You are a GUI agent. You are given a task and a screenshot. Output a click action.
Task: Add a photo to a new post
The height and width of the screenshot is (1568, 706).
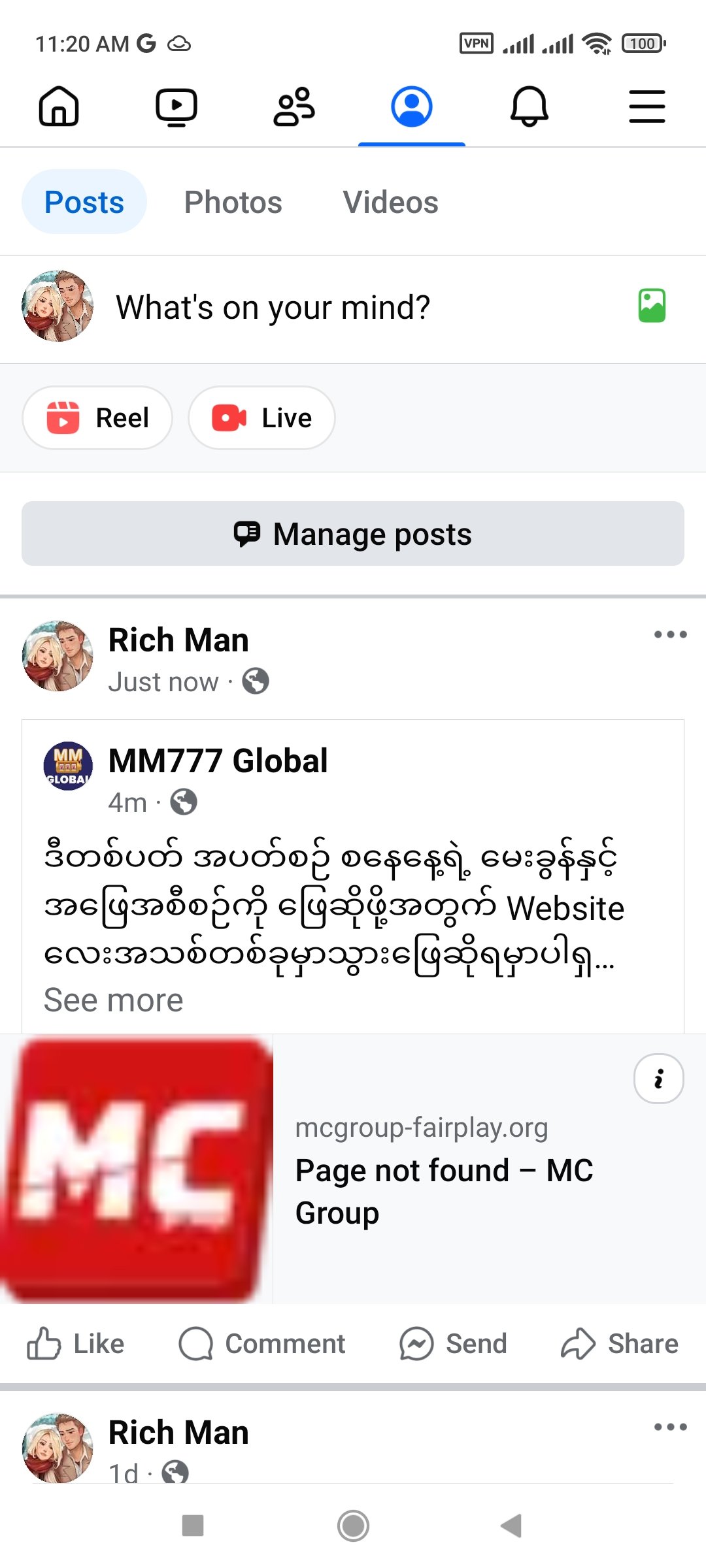tap(652, 306)
